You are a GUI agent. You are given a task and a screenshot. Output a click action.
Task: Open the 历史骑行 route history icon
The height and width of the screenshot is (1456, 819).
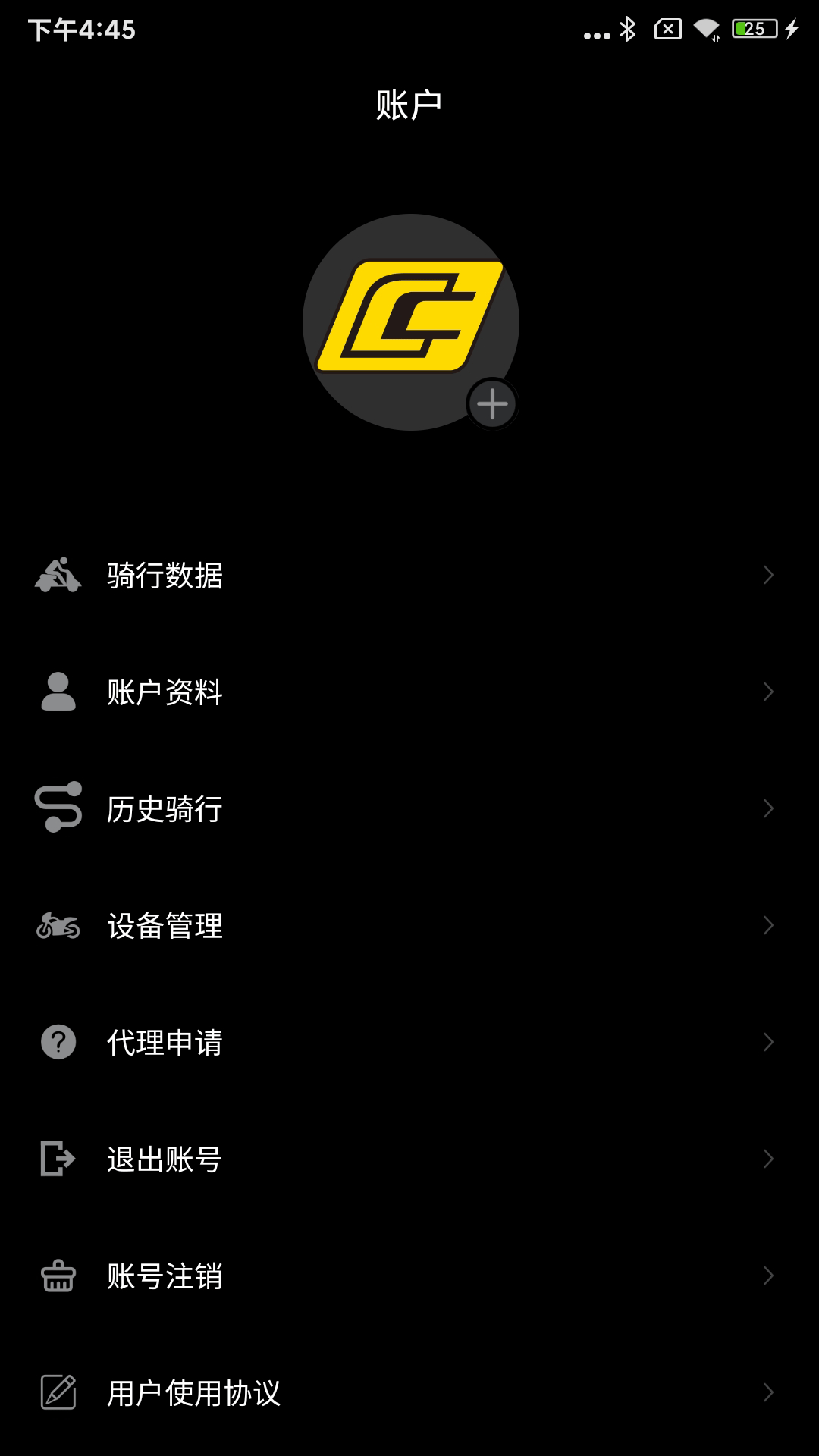[57, 809]
